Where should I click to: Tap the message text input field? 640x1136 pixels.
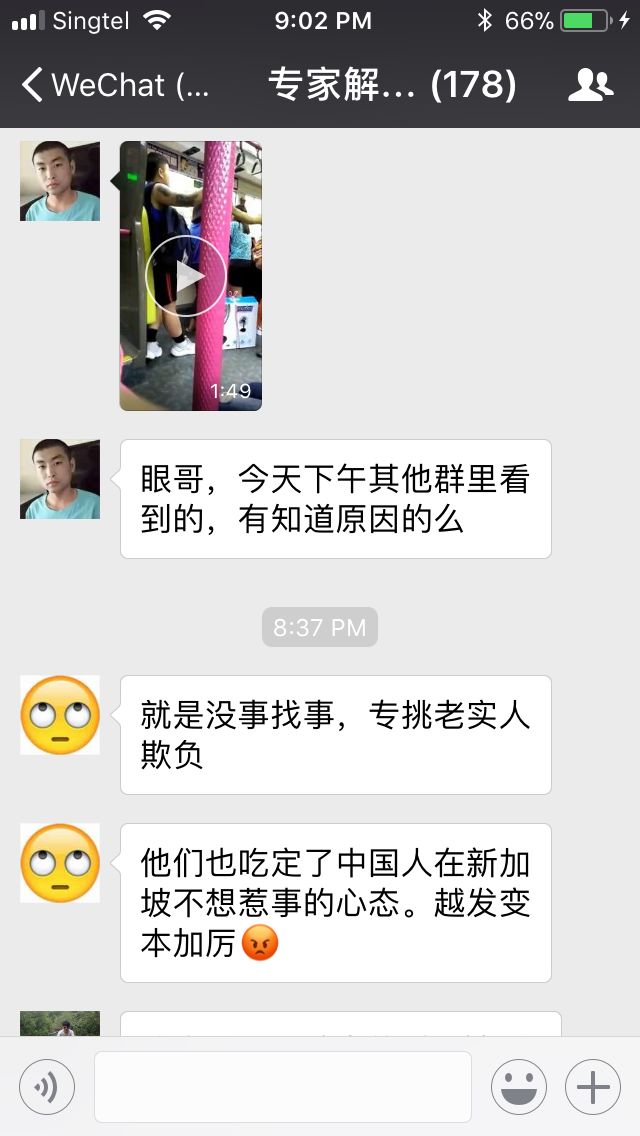[x=283, y=1086]
